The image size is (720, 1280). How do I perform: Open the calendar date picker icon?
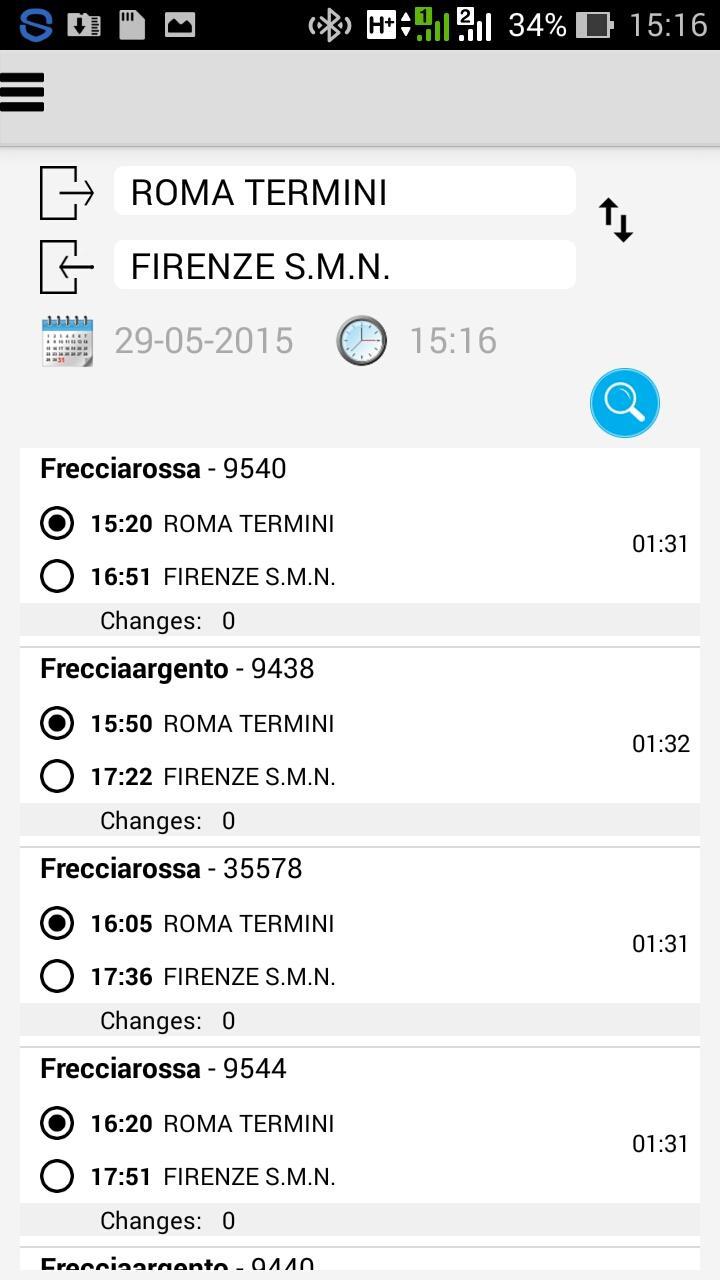tap(66, 339)
